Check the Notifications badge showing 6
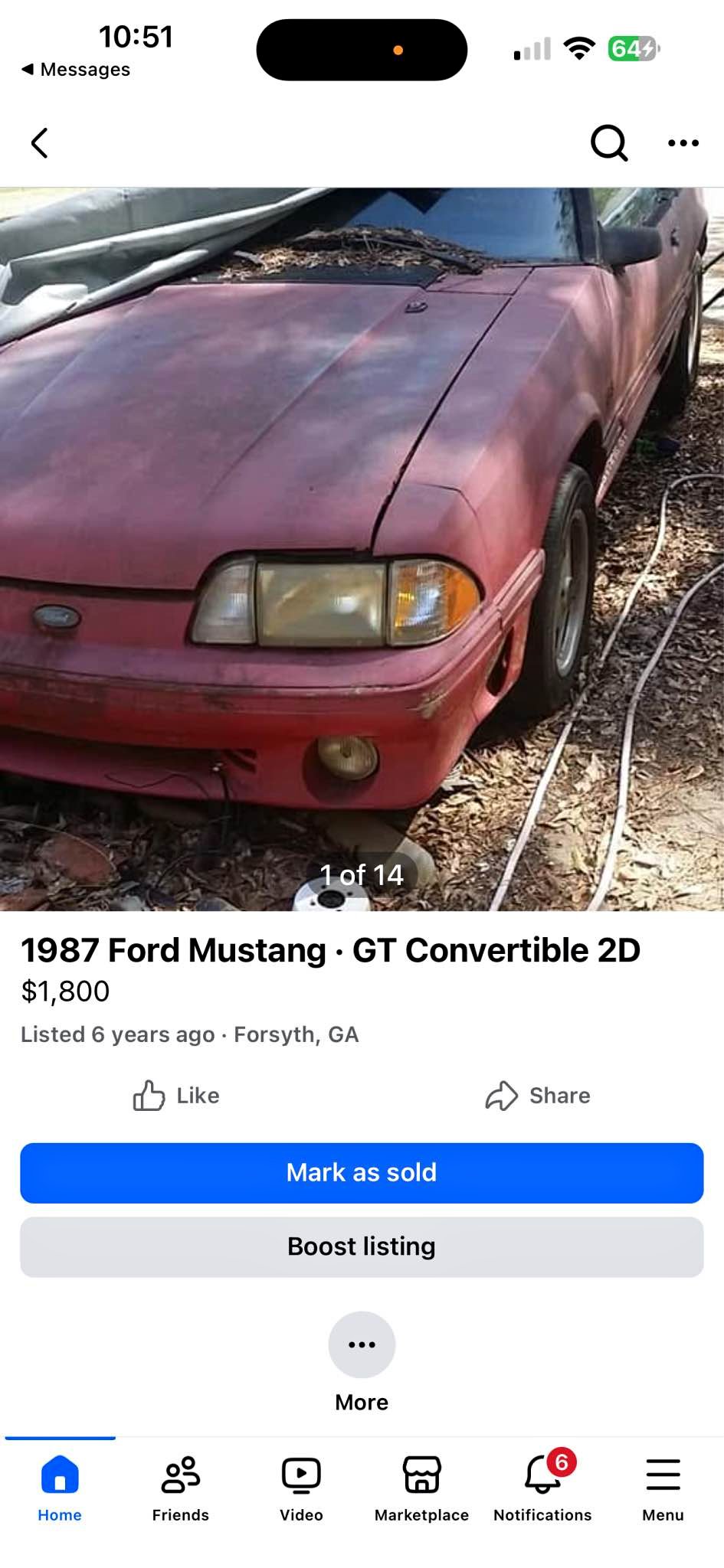Image resolution: width=724 pixels, height=1568 pixels. 560,1456
